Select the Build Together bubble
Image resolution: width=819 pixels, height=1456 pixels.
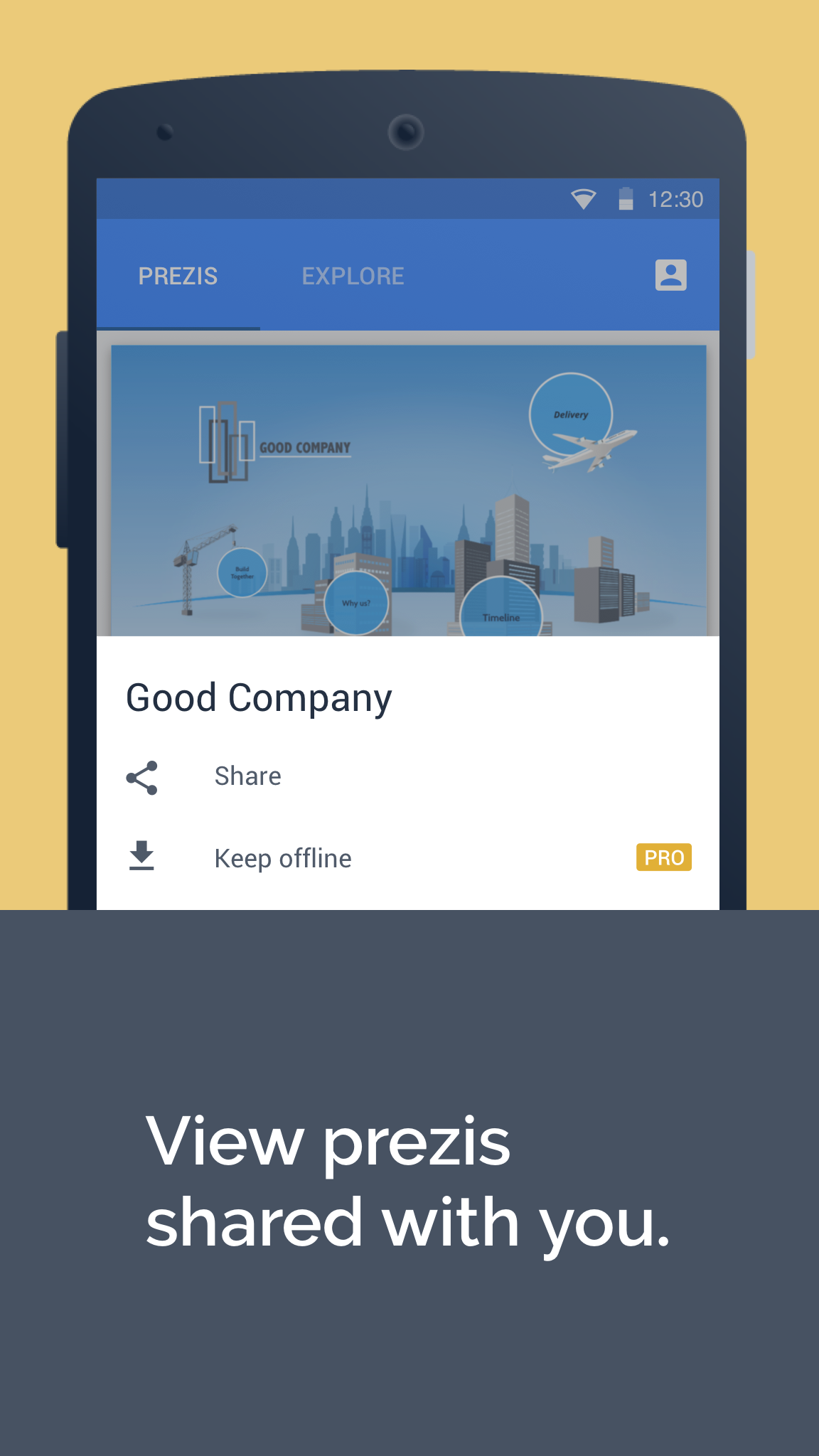click(242, 572)
